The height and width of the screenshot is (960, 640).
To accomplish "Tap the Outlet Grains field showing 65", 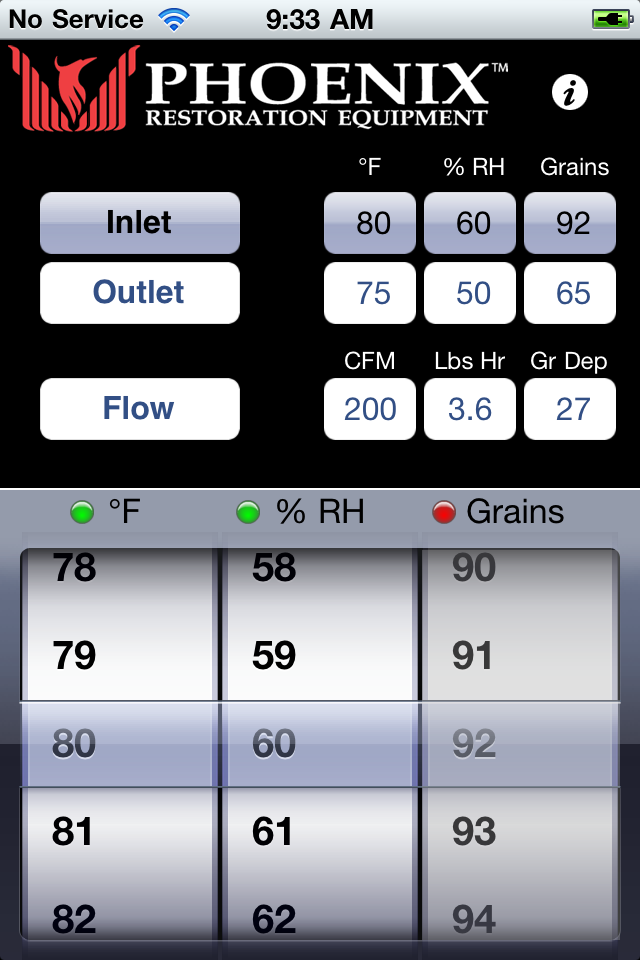I will [x=570, y=293].
